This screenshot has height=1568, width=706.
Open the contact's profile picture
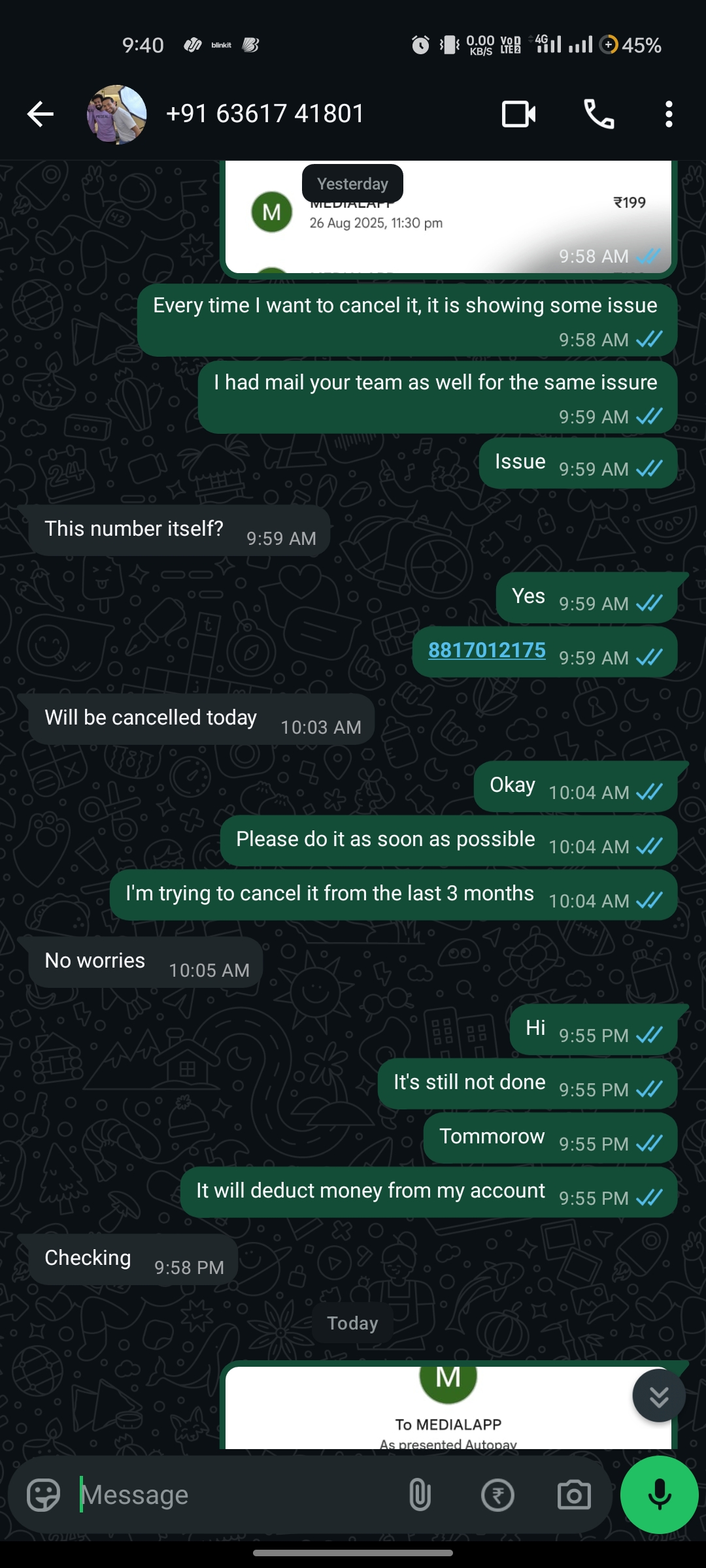click(x=116, y=114)
